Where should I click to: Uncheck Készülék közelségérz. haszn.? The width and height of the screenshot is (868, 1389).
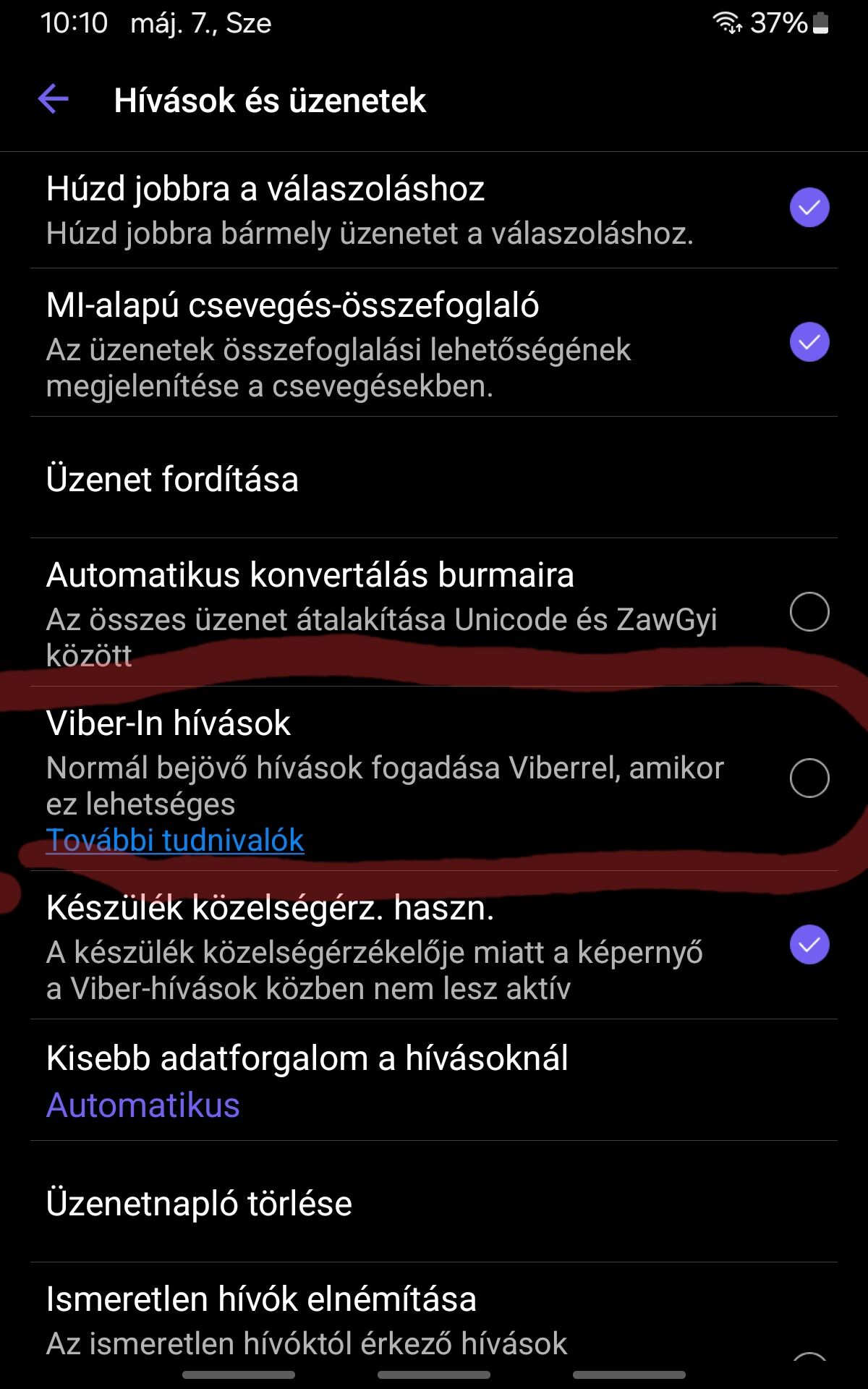809,945
